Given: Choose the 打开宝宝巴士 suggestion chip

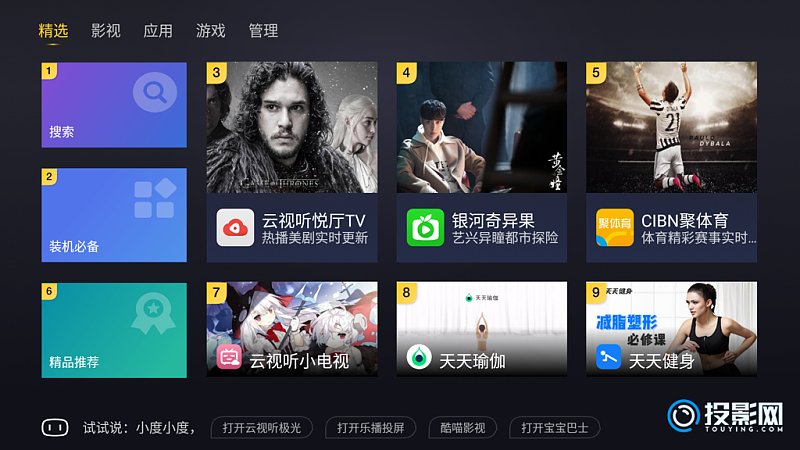Looking at the screenshot, I should pos(554,428).
